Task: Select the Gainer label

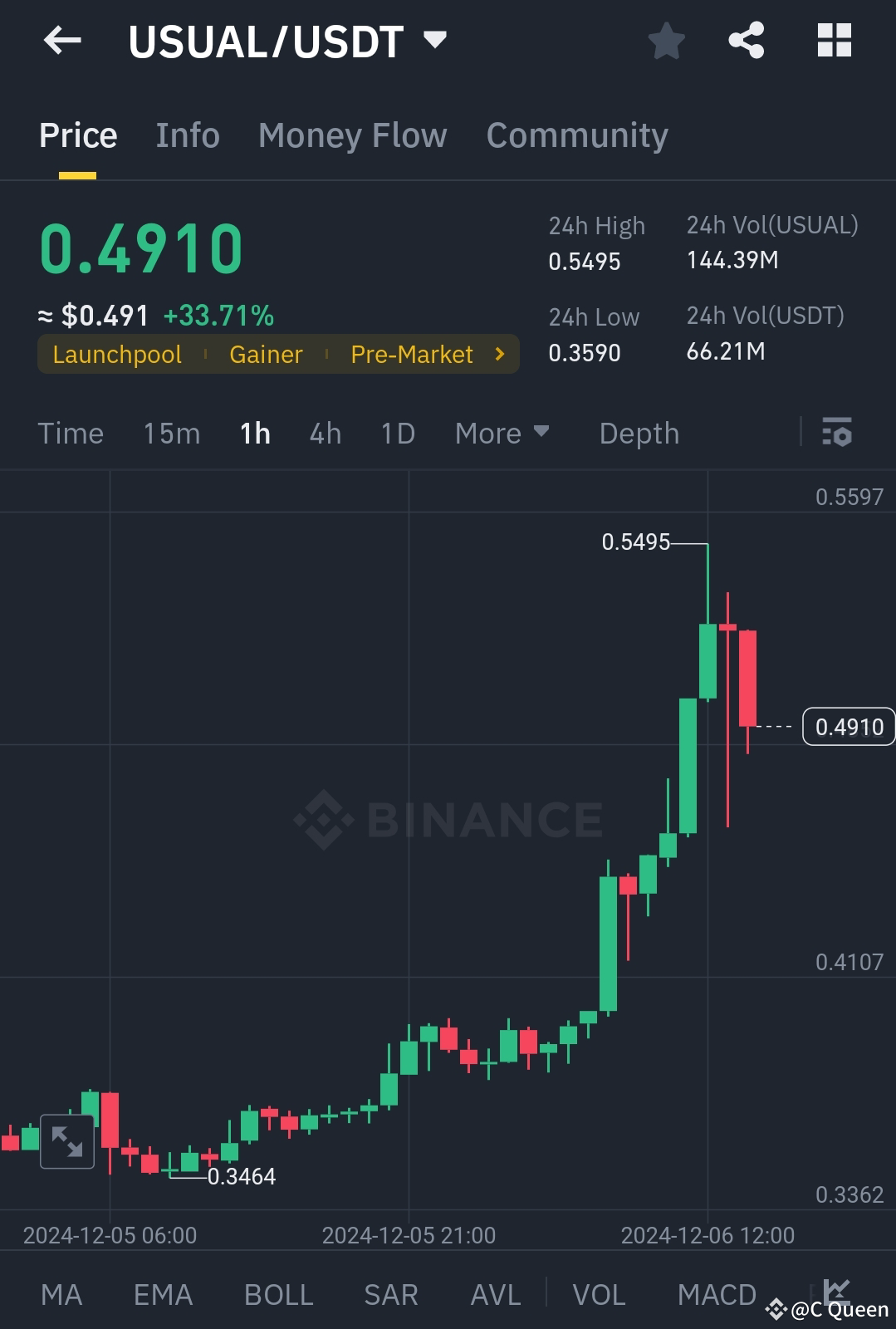Action: tap(267, 354)
